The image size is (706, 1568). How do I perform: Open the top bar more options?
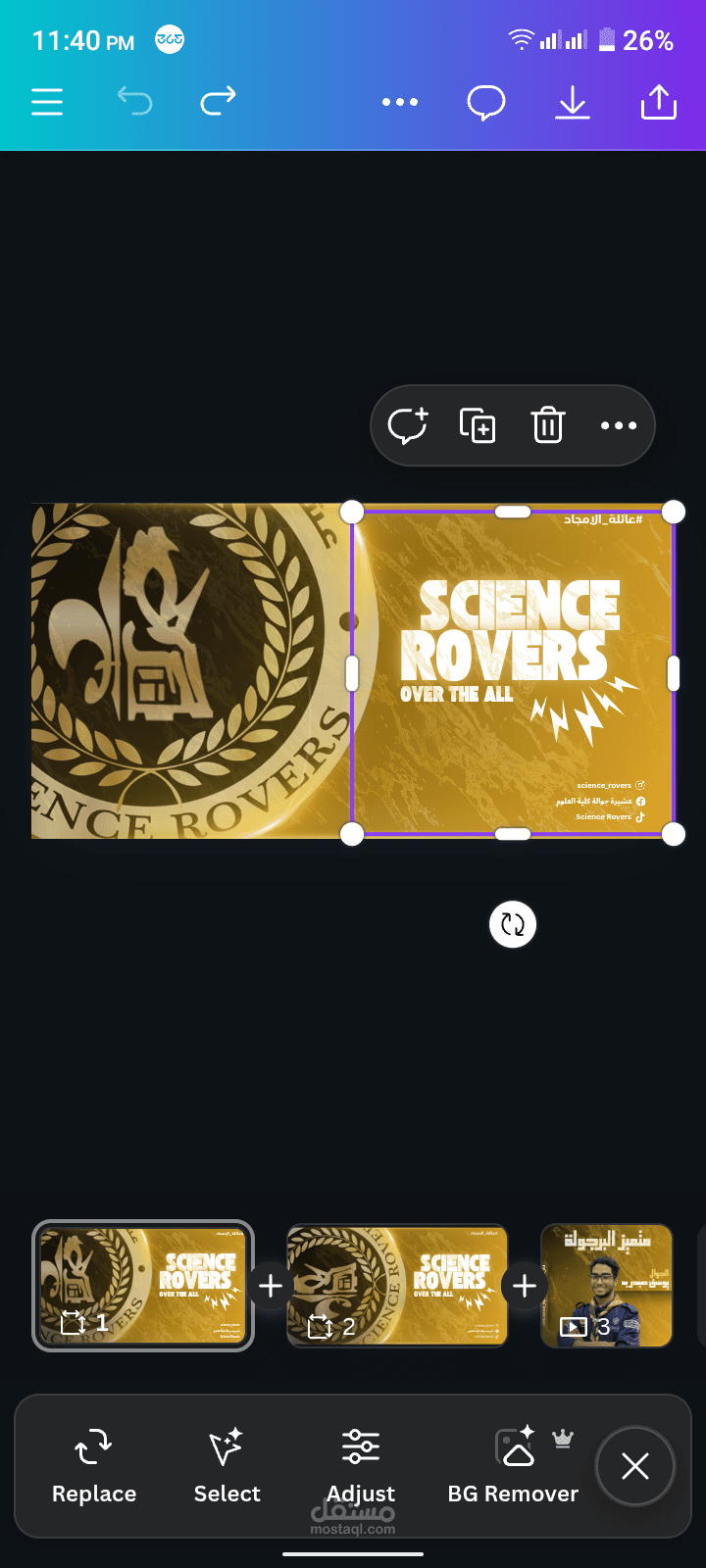click(400, 102)
